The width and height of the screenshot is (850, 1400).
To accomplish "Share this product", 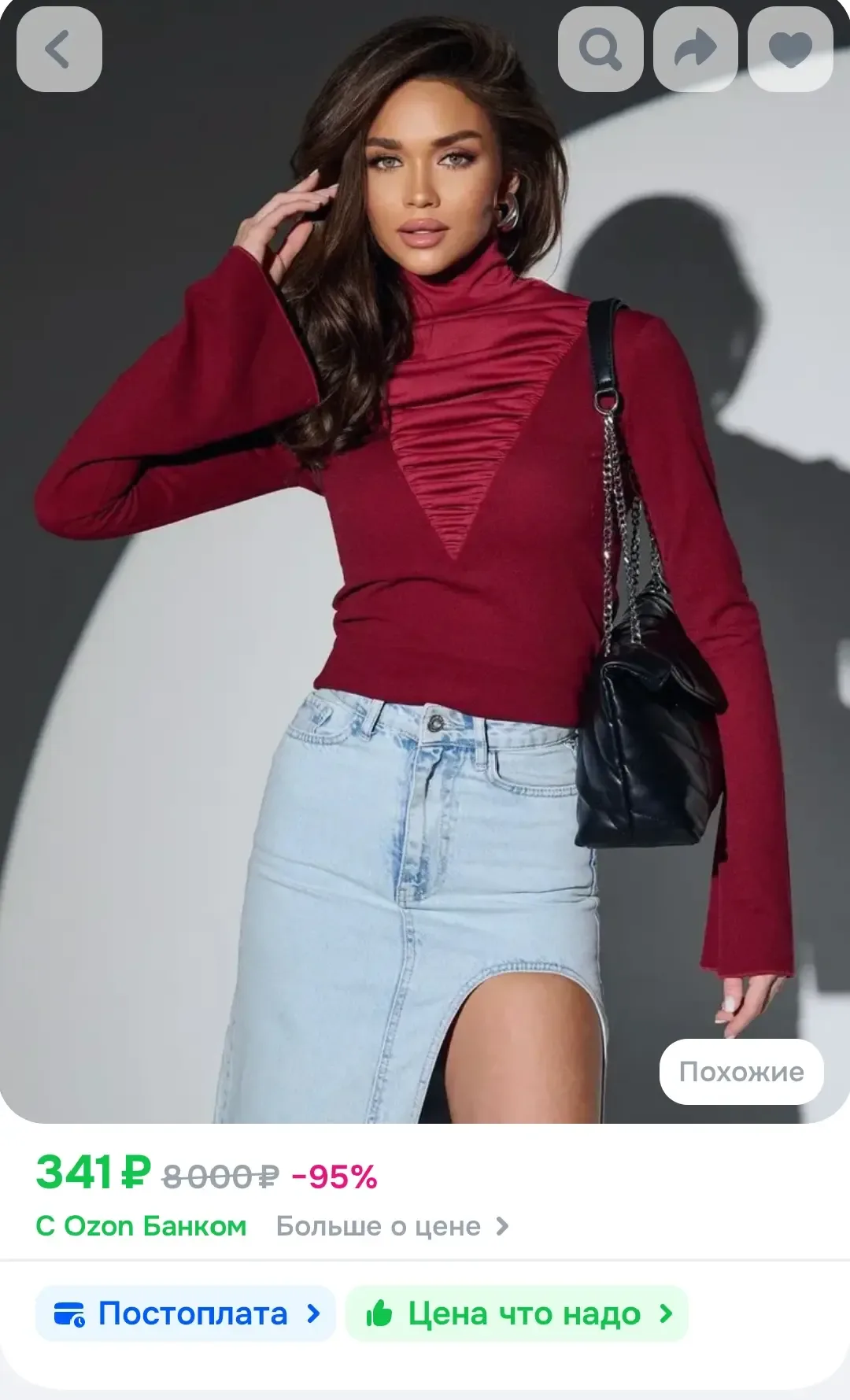I will 696,50.
